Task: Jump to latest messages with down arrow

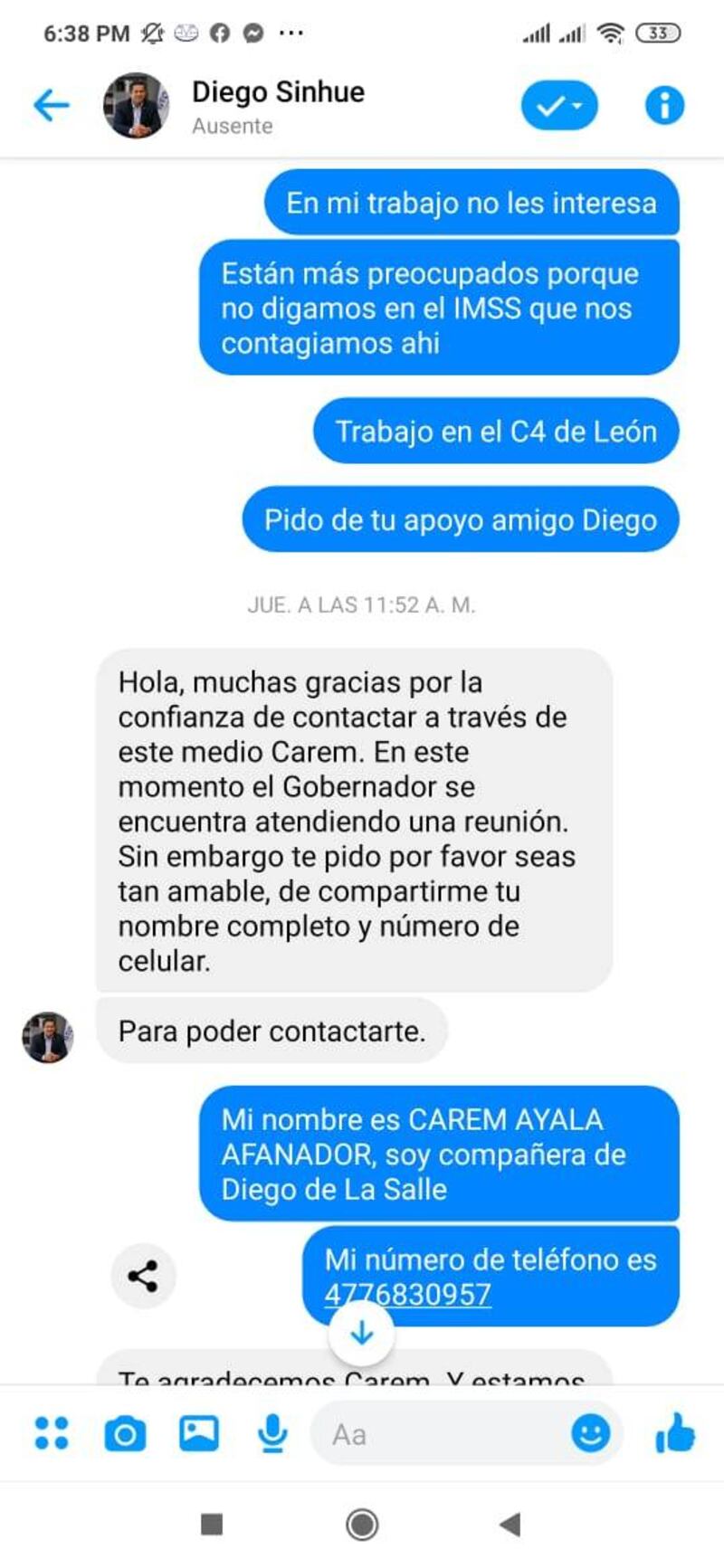Action: tap(362, 1333)
